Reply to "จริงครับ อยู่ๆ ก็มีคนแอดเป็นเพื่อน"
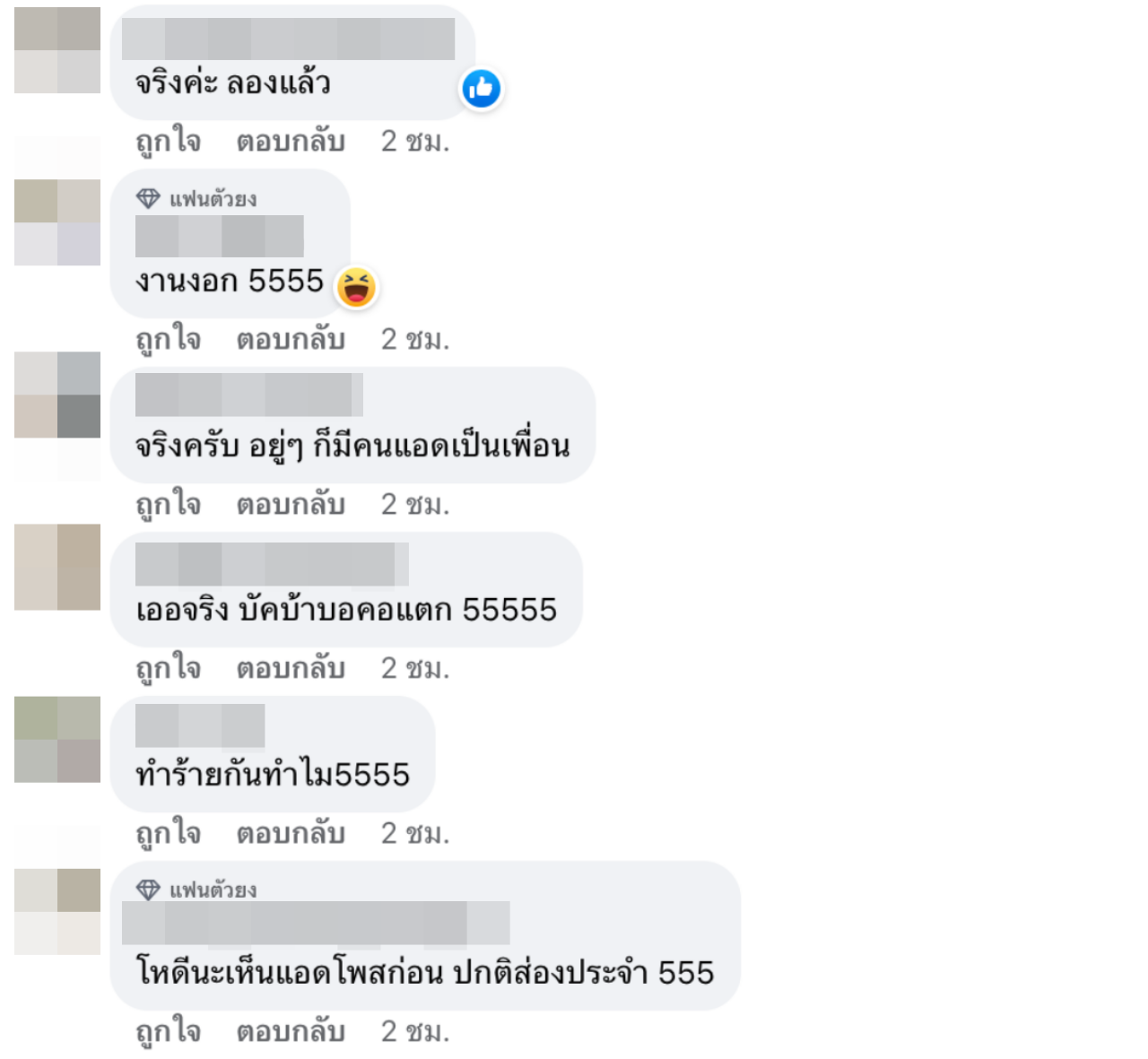The height and width of the screenshot is (1059, 1148). [x=291, y=505]
